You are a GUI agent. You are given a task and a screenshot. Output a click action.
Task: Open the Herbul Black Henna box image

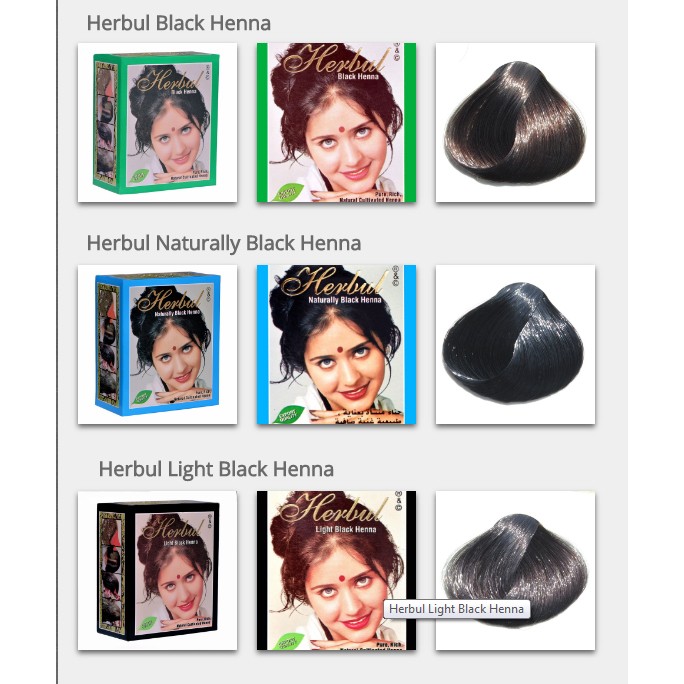point(157,122)
